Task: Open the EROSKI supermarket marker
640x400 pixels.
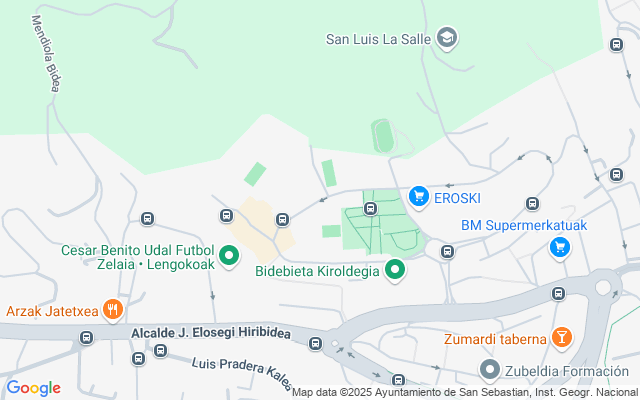Action: pos(419,197)
